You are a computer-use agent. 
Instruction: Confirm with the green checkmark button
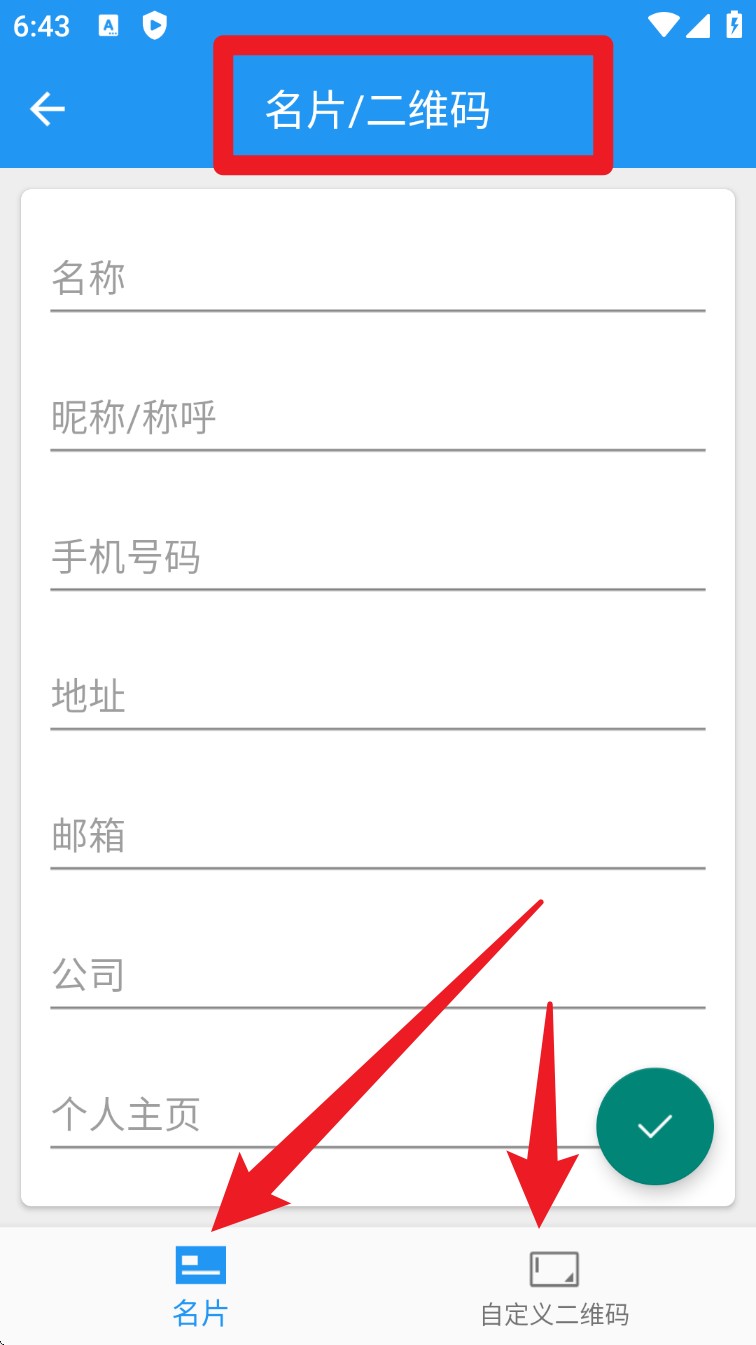pyautogui.click(x=655, y=1127)
